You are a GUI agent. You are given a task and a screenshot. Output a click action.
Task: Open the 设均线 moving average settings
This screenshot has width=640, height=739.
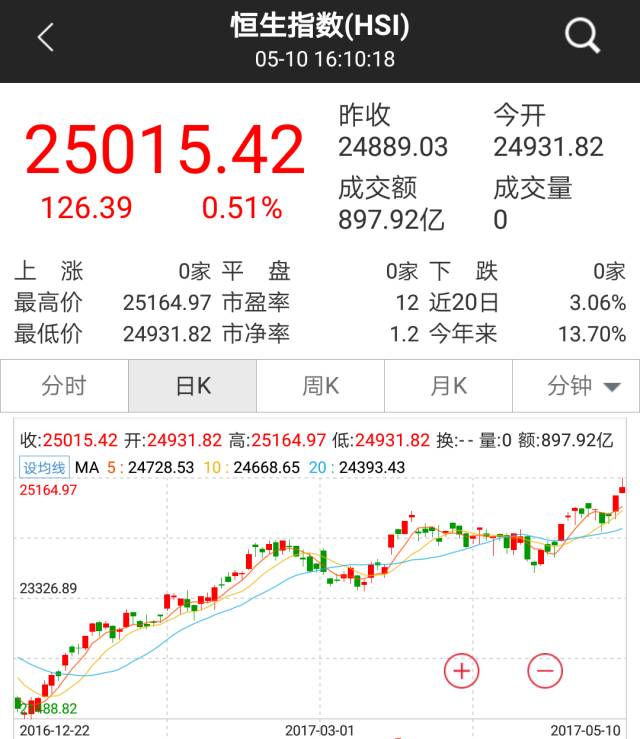(45, 467)
